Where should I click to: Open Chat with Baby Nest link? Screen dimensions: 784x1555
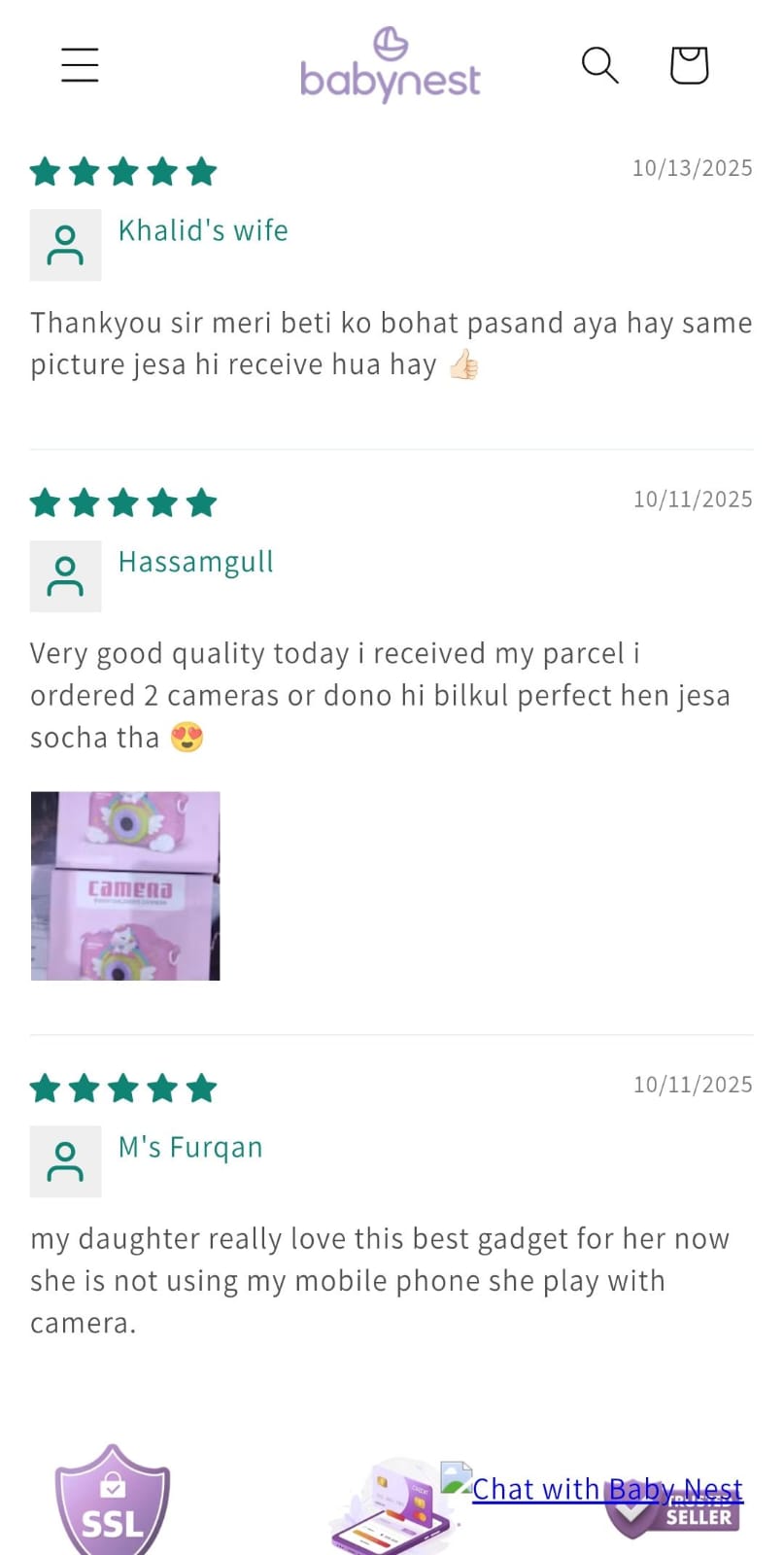(x=606, y=1489)
